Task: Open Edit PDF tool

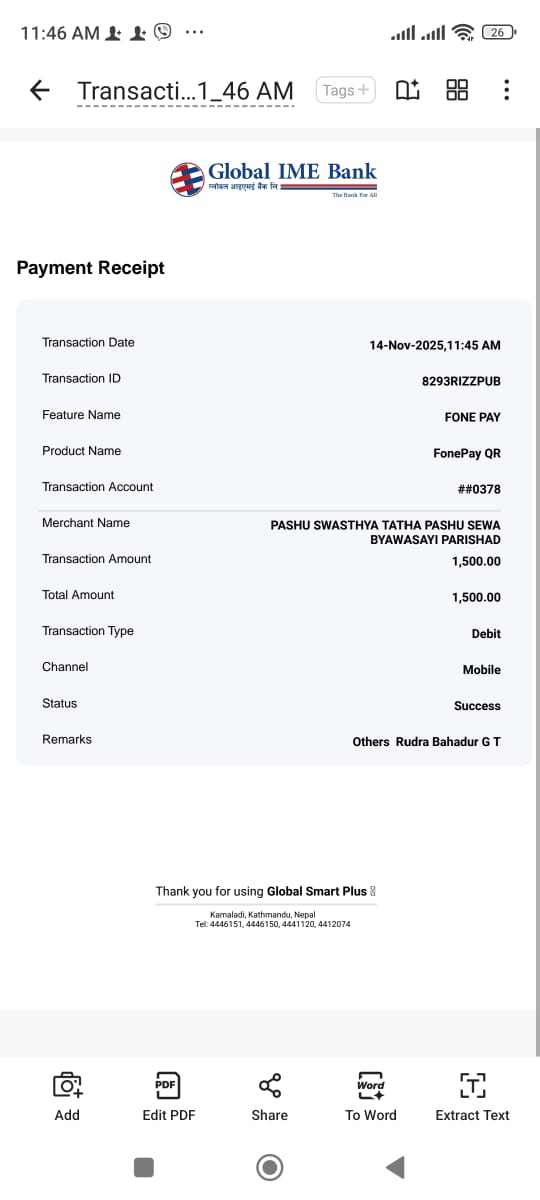Action: click(x=168, y=1096)
